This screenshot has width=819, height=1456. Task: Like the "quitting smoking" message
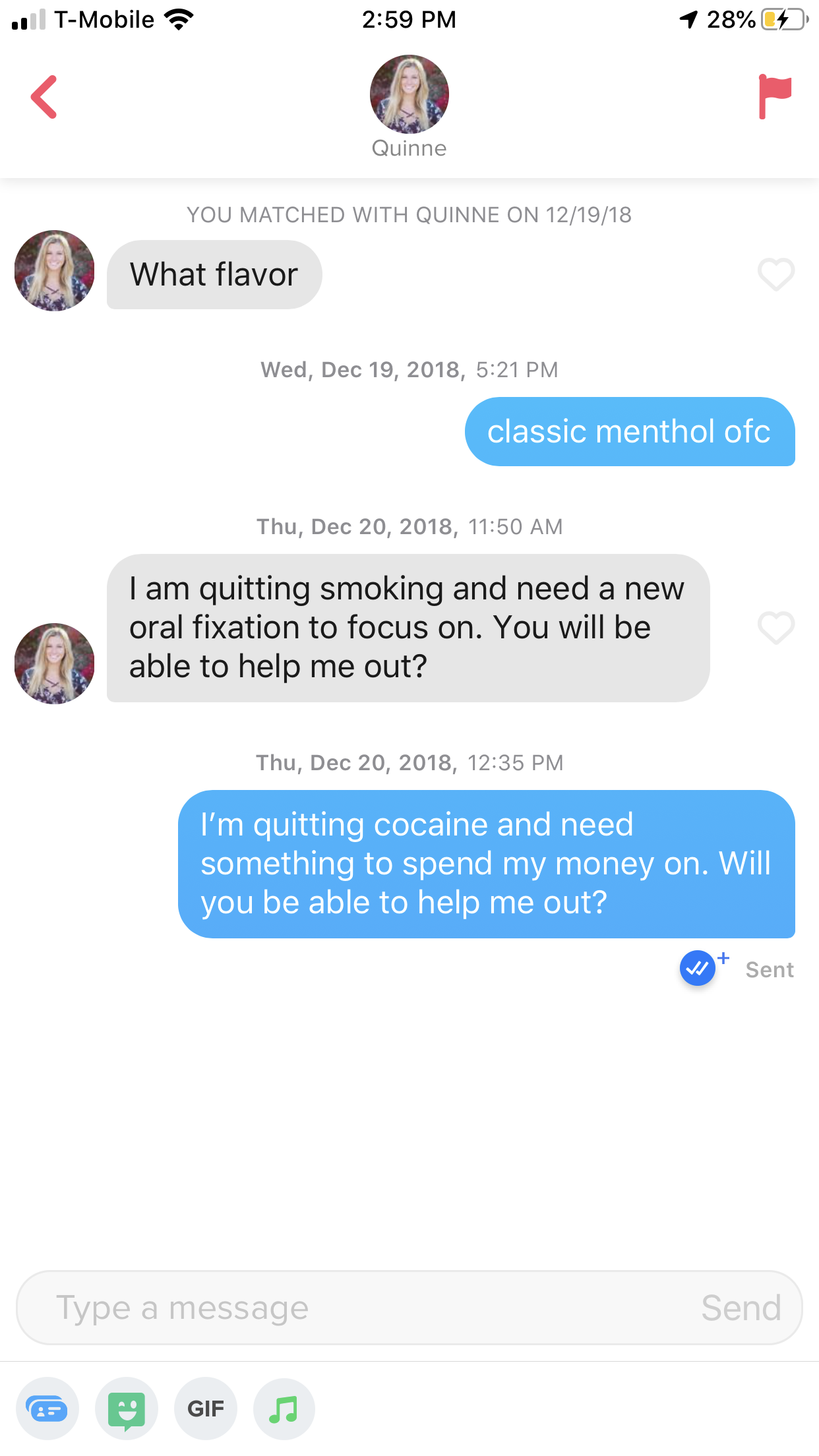pyautogui.click(x=775, y=628)
